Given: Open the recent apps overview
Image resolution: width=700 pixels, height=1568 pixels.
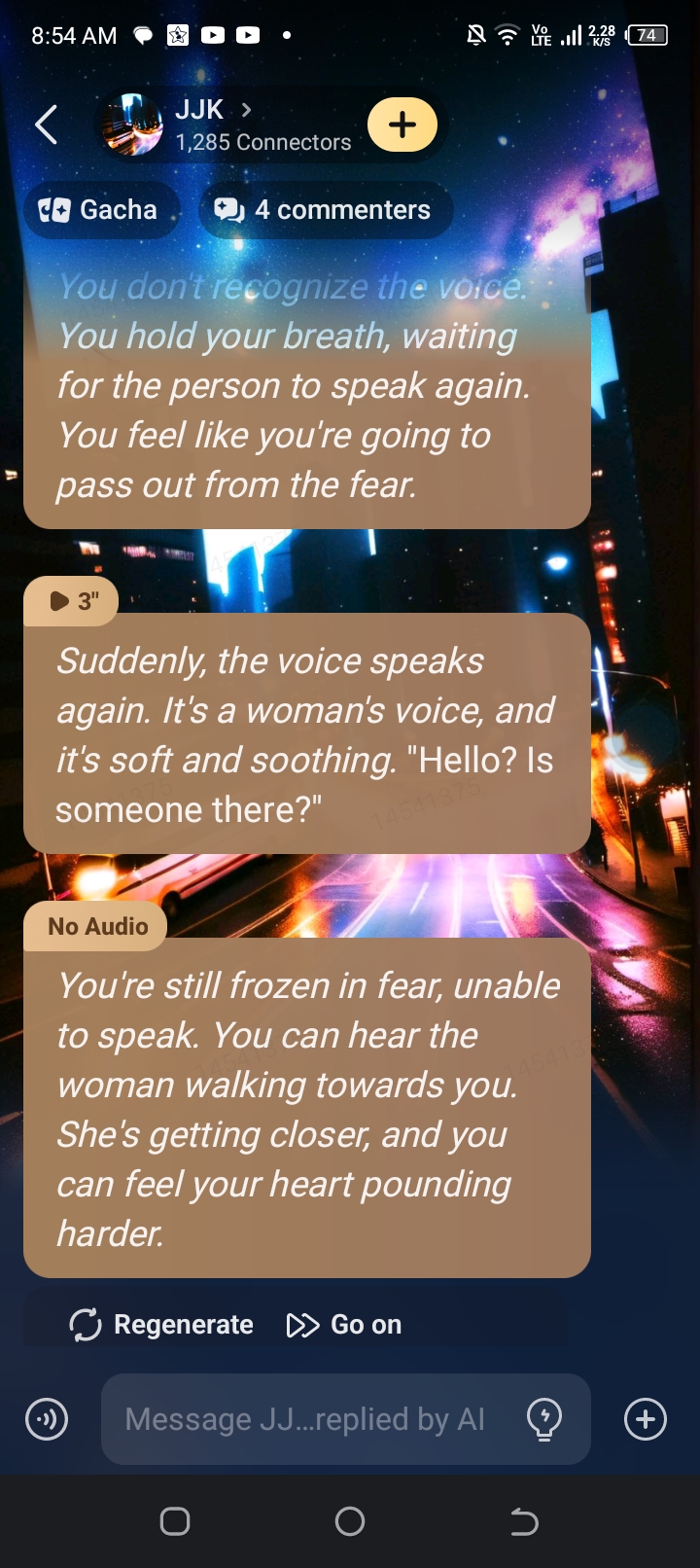Looking at the screenshot, I should [175, 1521].
